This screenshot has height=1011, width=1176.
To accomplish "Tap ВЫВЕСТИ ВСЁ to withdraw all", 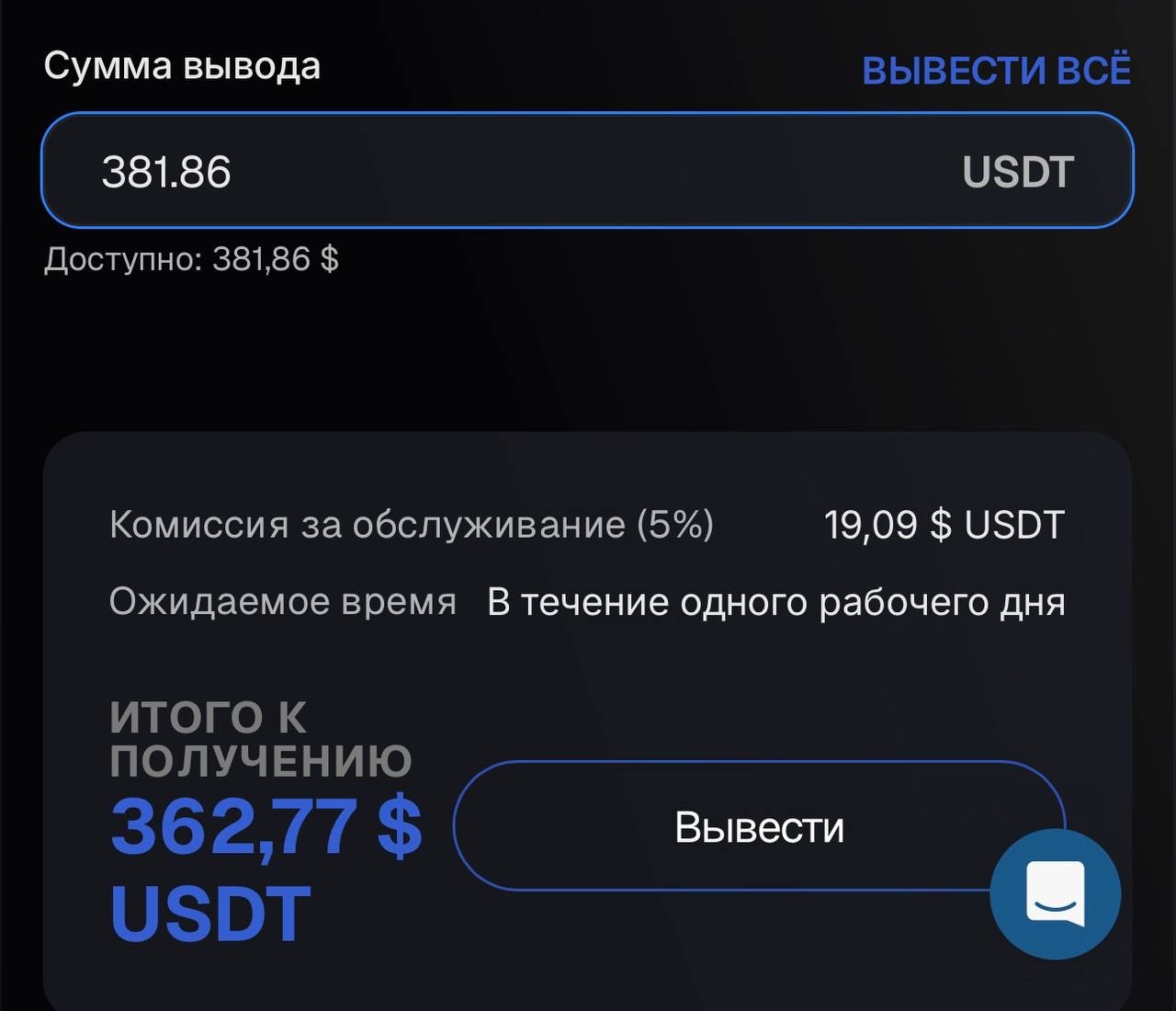I will pyautogui.click(x=996, y=71).
